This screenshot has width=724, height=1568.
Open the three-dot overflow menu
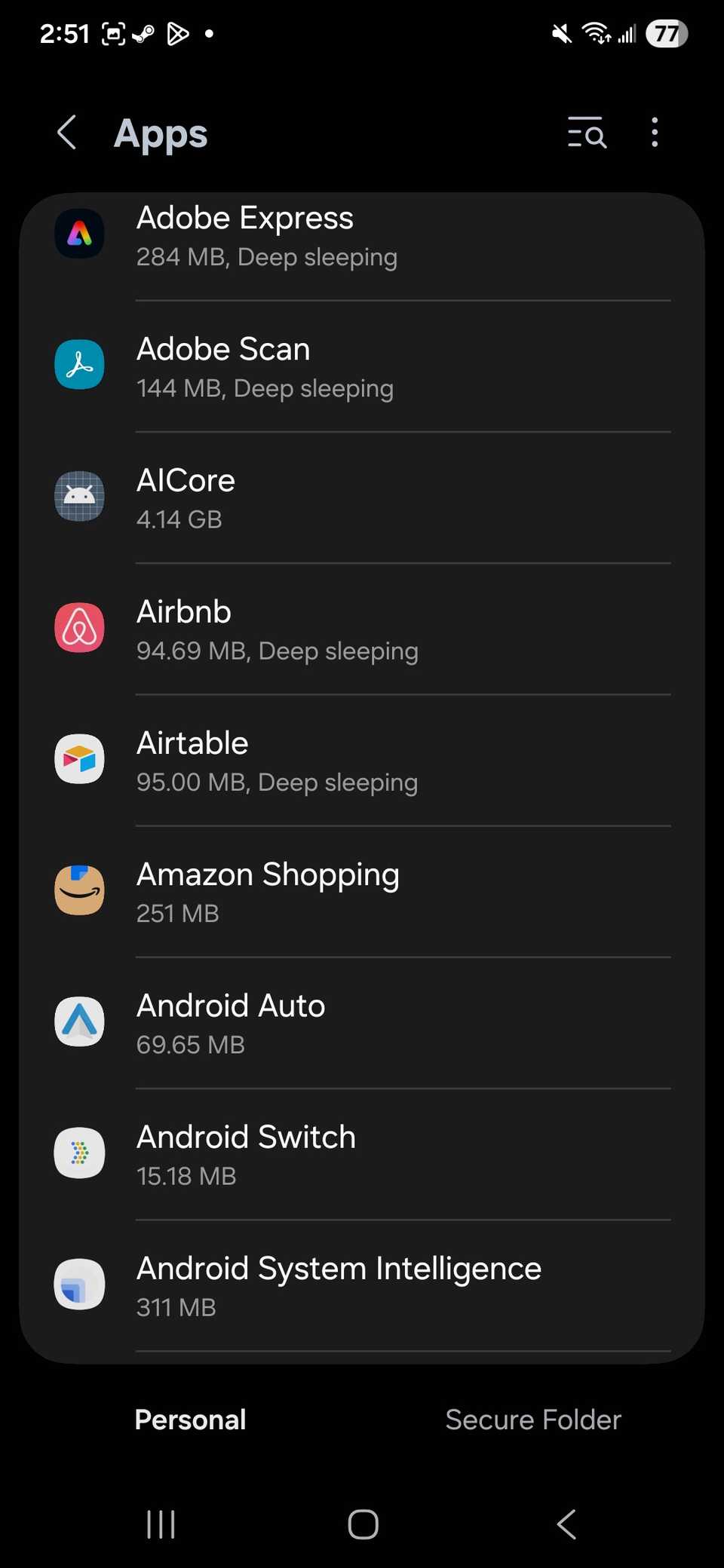click(x=654, y=133)
